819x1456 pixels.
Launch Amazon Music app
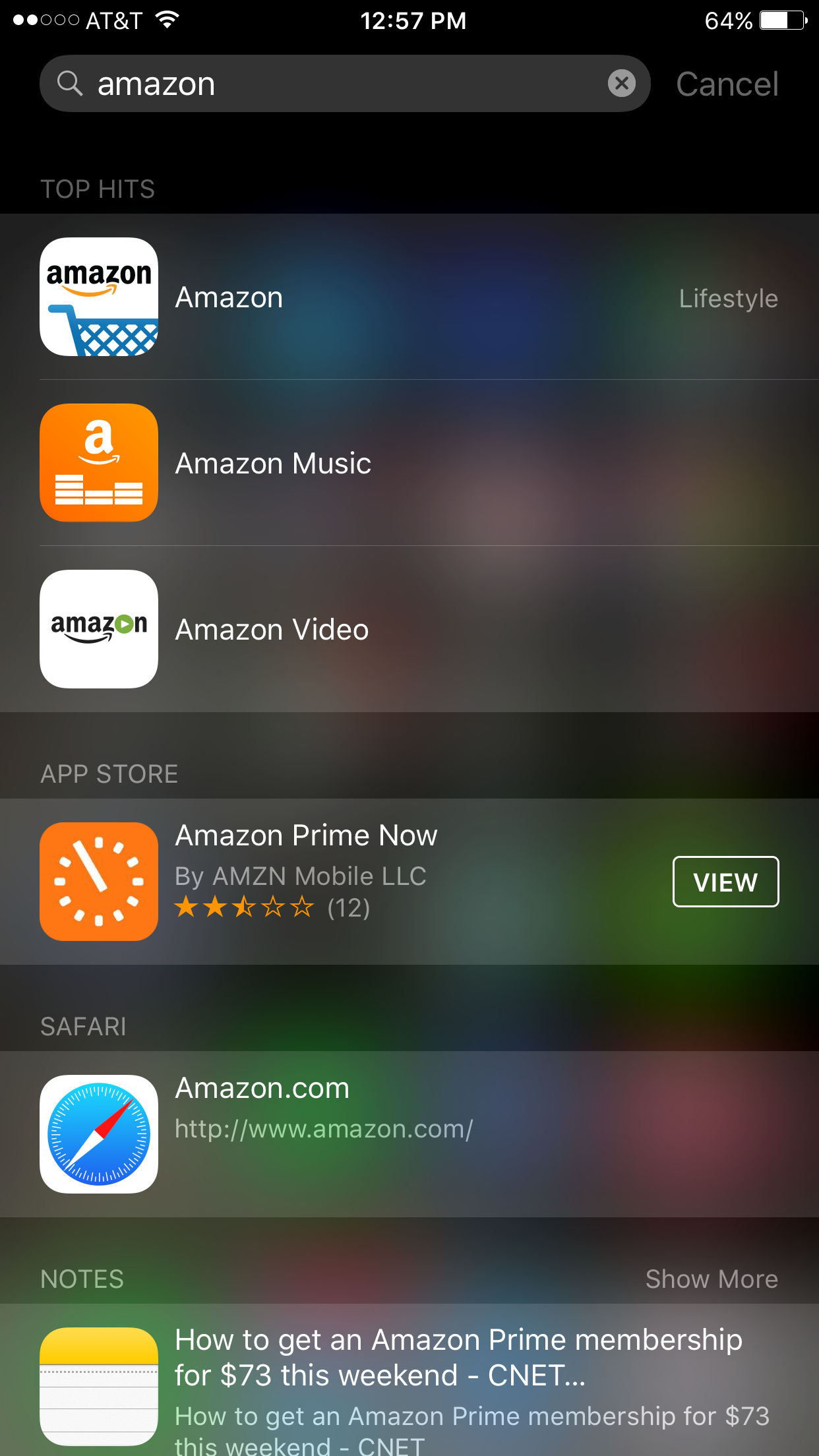click(x=409, y=463)
